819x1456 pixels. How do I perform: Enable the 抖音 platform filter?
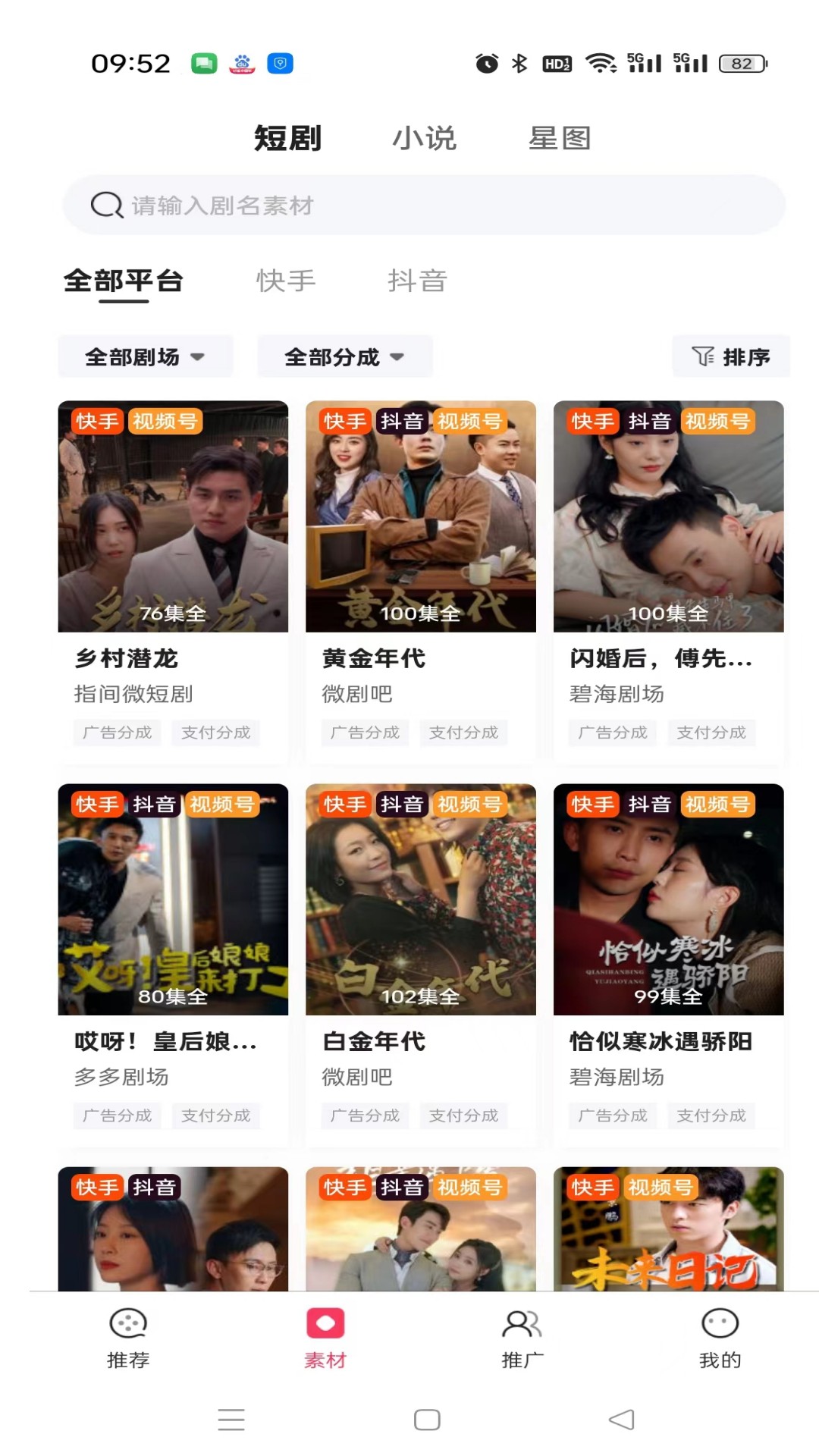pyautogui.click(x=416, y=281)
